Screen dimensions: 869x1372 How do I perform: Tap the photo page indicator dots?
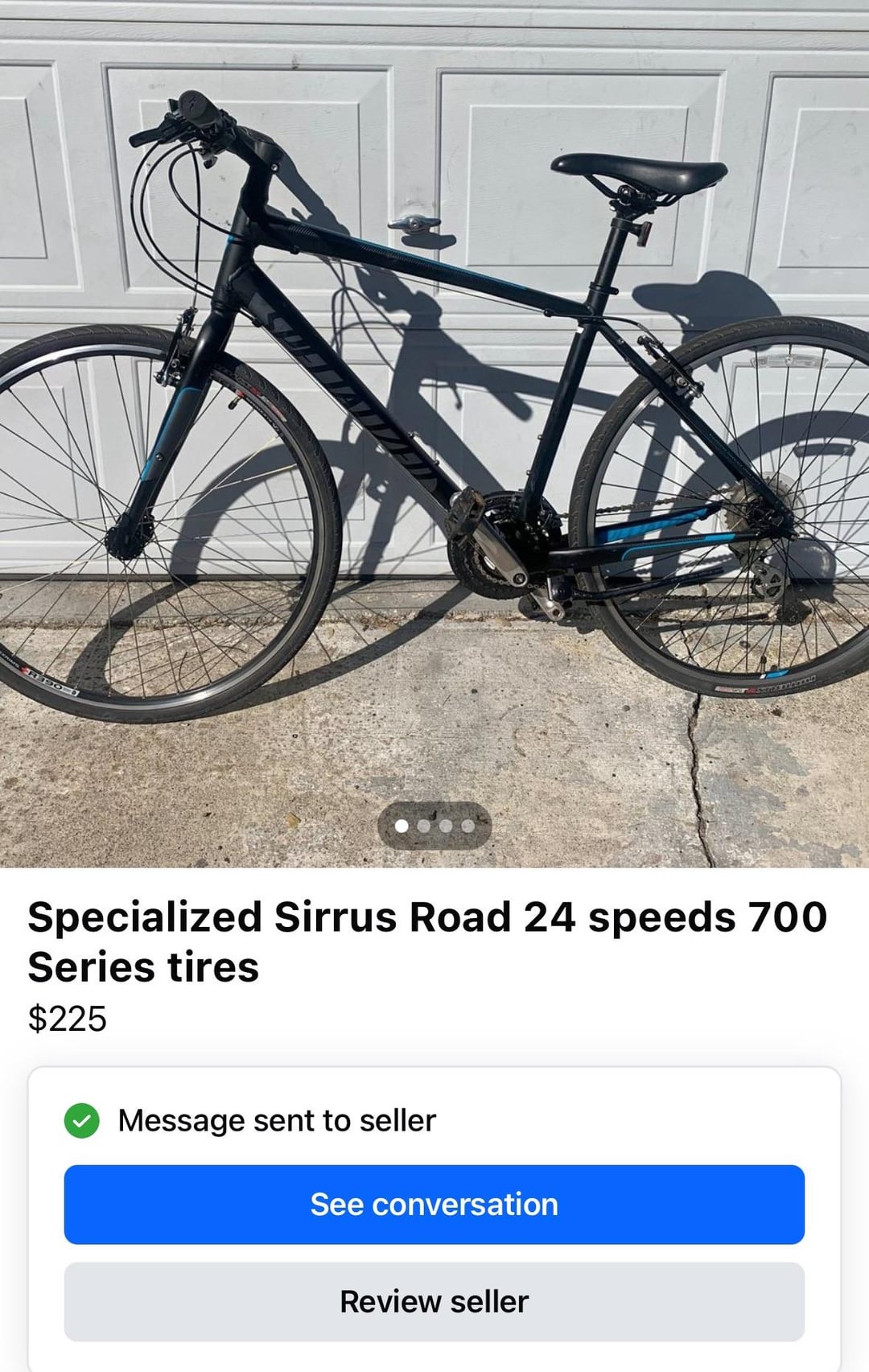pyautogui.click(x=434, y=826)
